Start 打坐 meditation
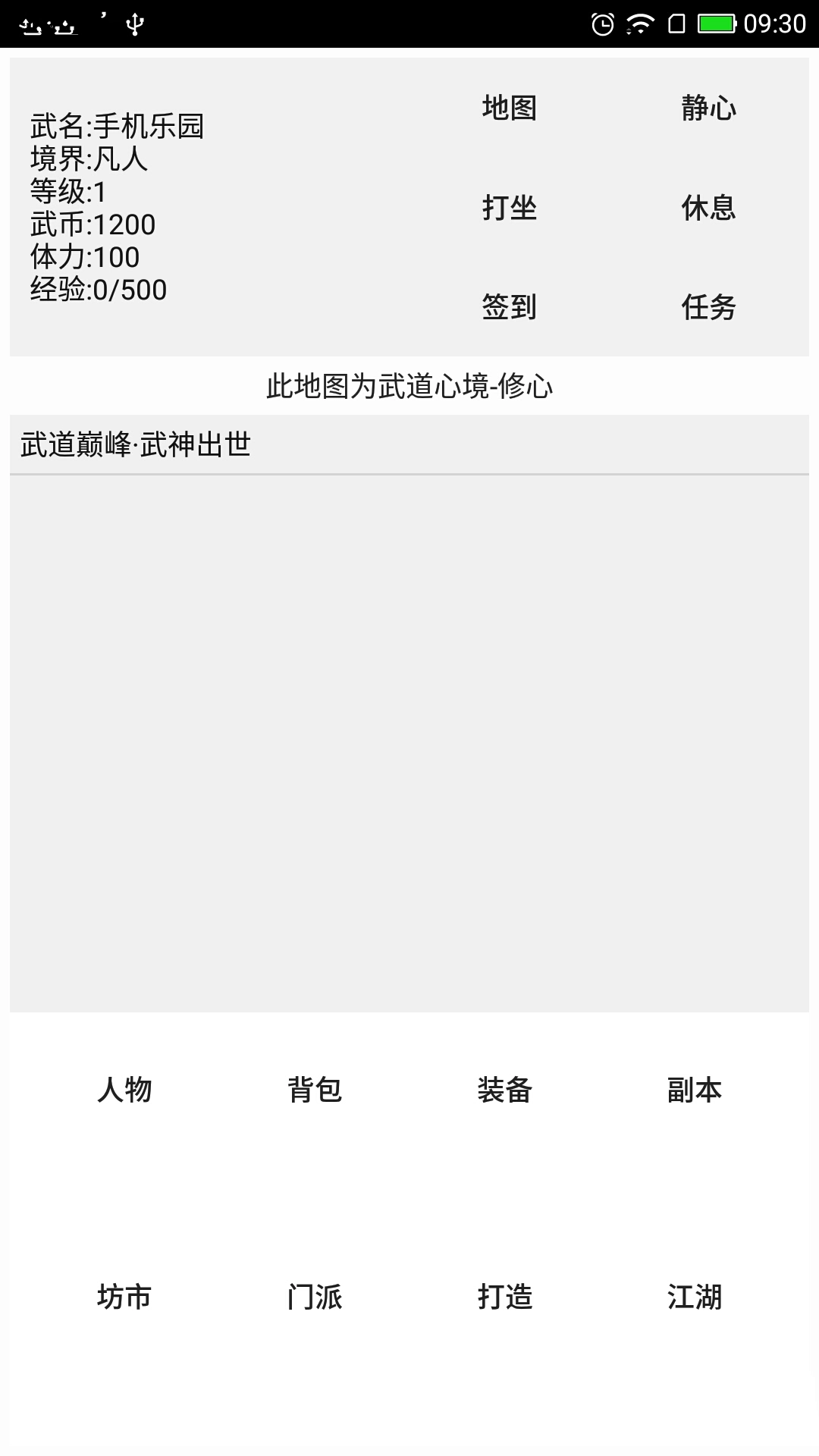The image size is (819, 1456). [x=510, y=210]
